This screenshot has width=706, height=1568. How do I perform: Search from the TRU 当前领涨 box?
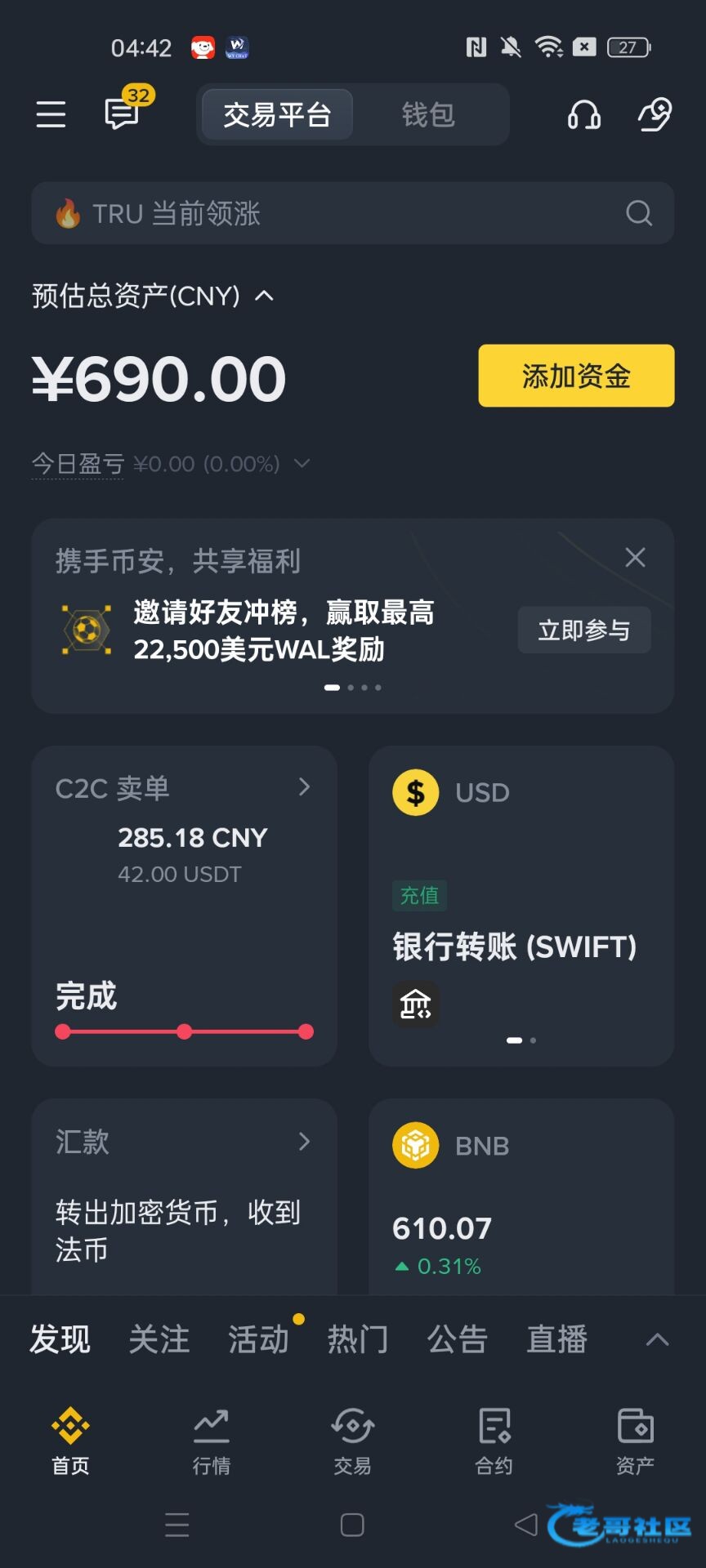tap(351, 214)
